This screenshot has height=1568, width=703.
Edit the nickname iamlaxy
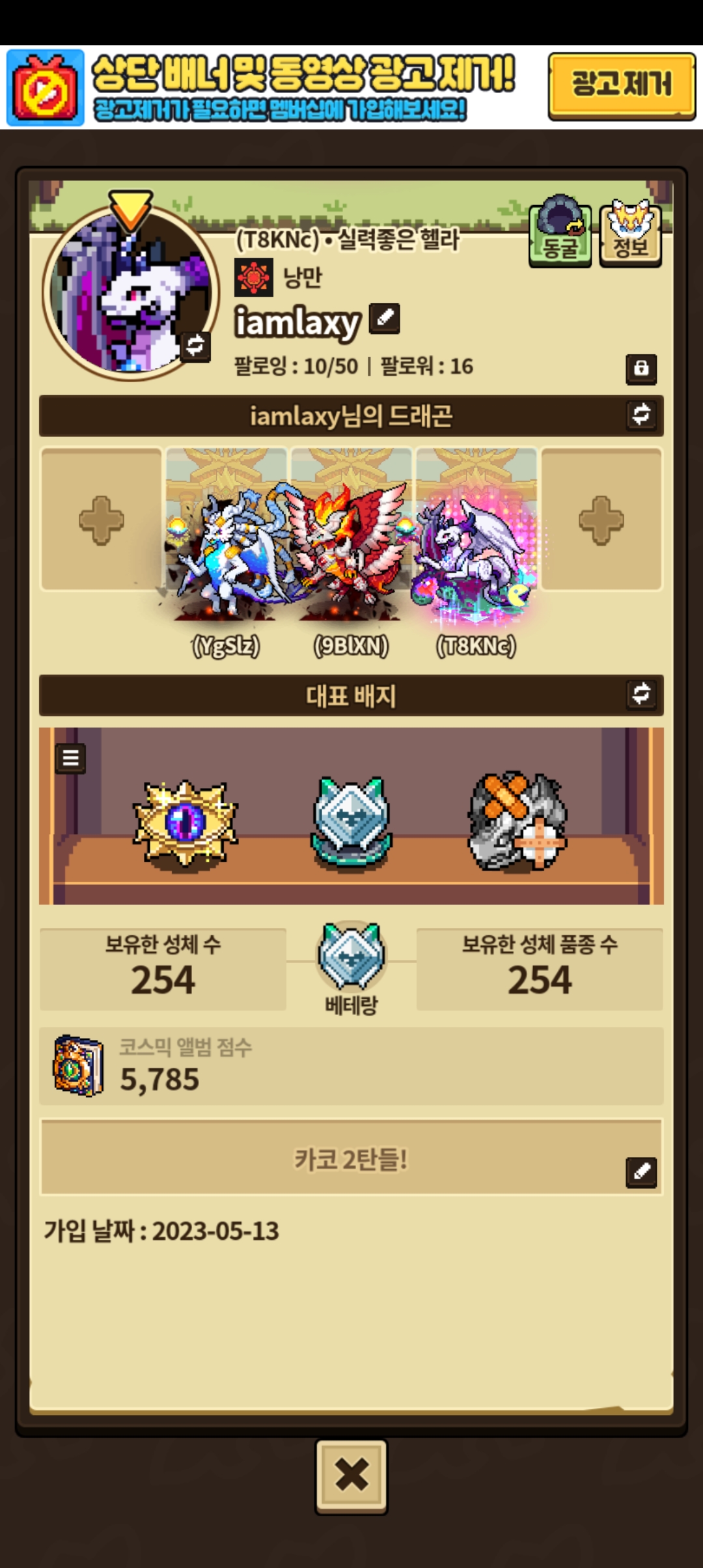coord(385,318)
